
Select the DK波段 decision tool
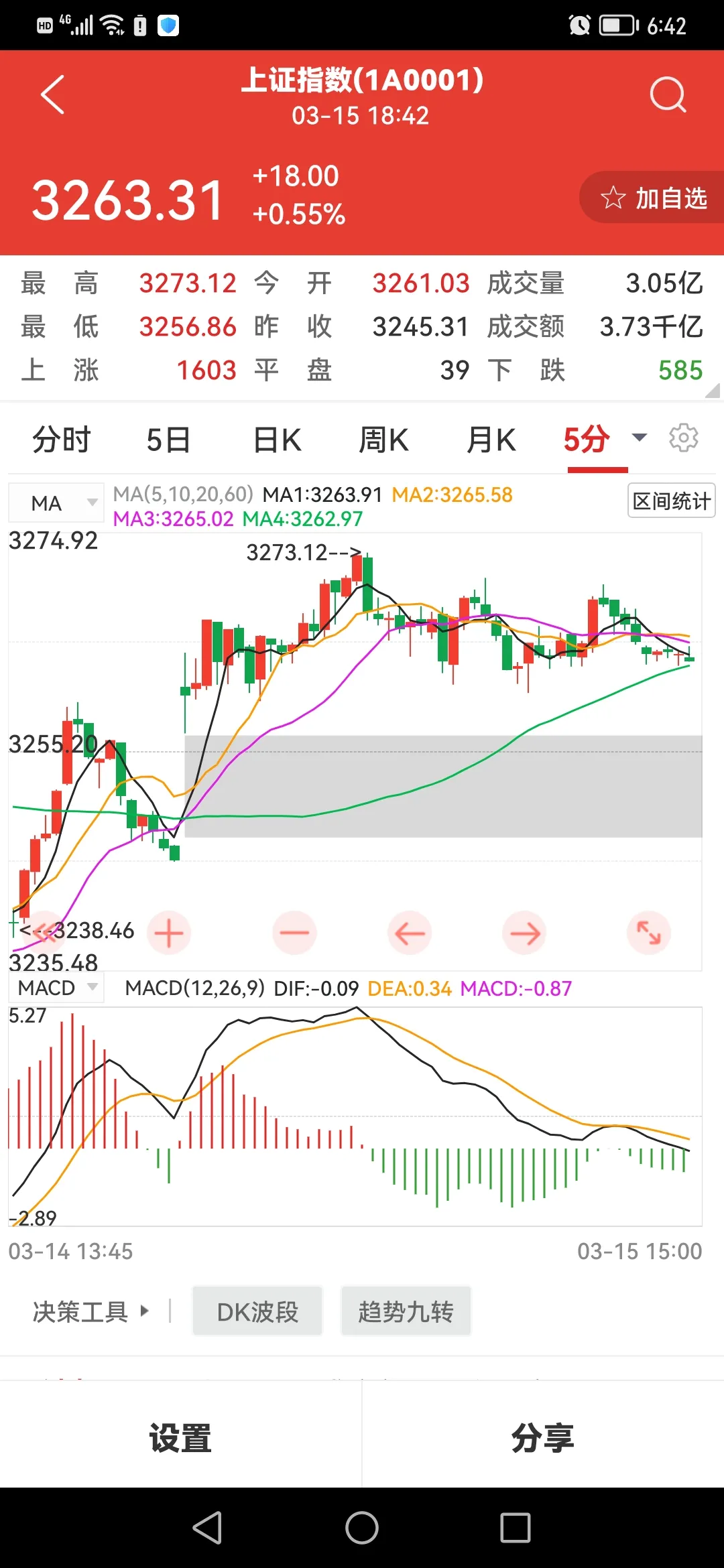257,1311
